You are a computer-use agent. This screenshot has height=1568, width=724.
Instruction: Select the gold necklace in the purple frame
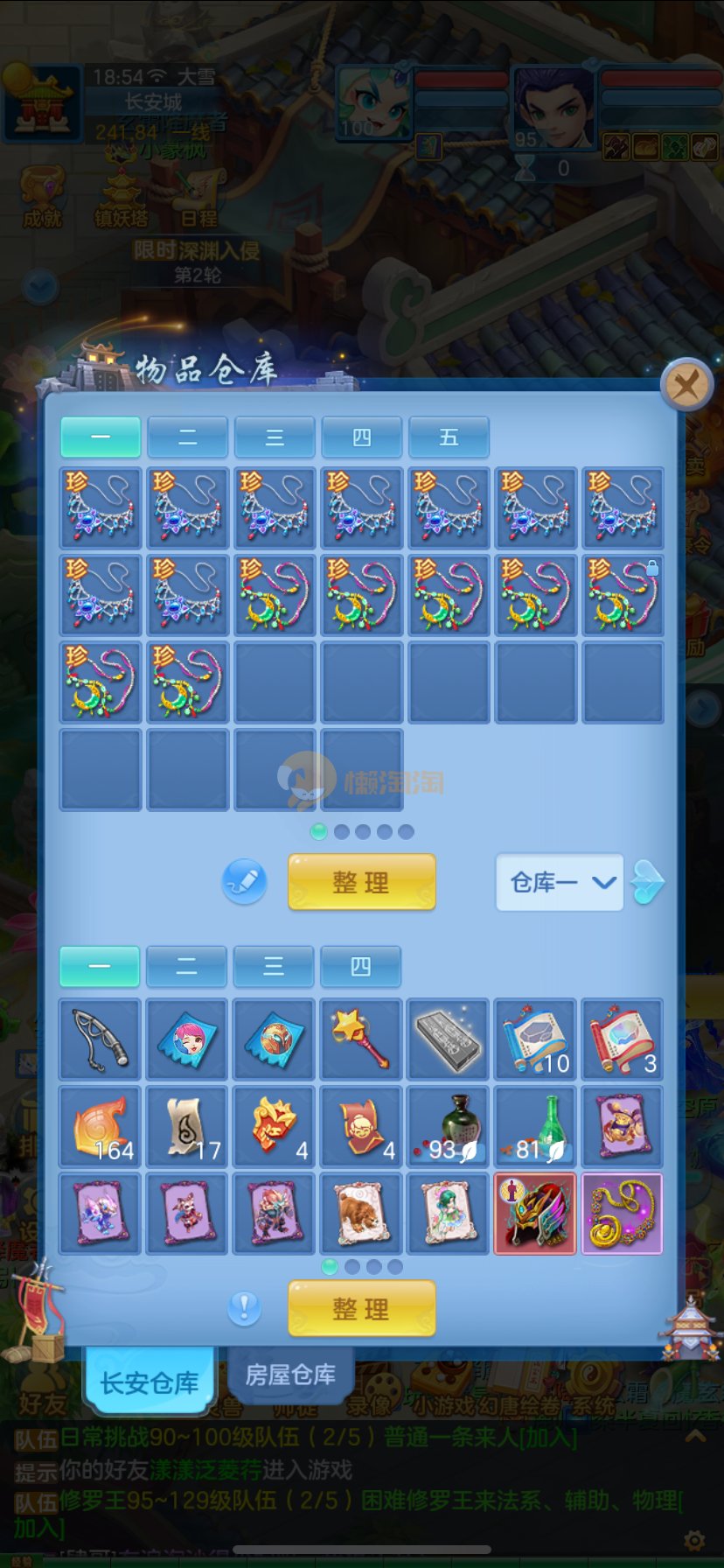[x=623, y=1214]
